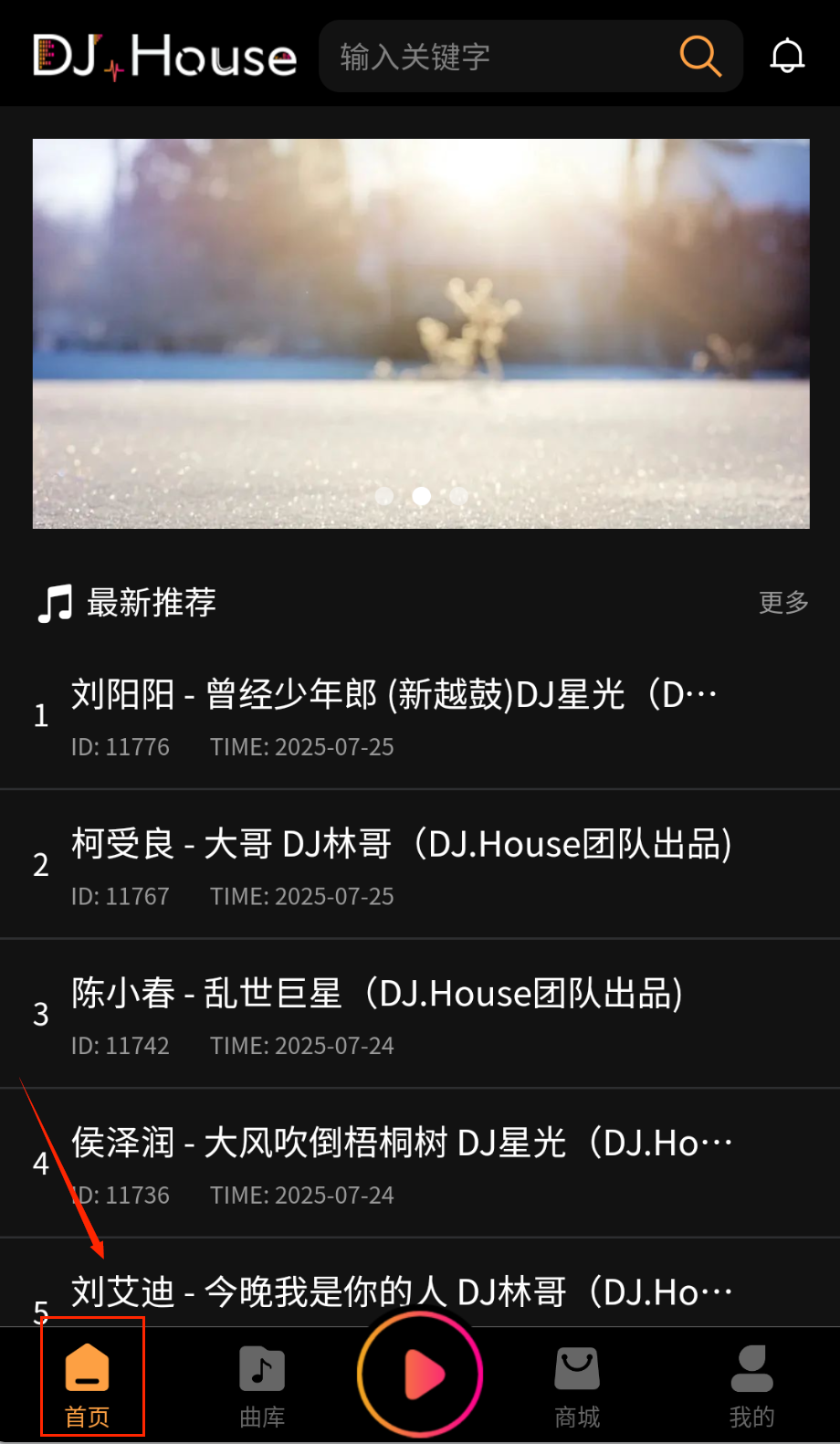840x1444 pixels.
Task: Open the snowy banner image
Action: [421, 333]
